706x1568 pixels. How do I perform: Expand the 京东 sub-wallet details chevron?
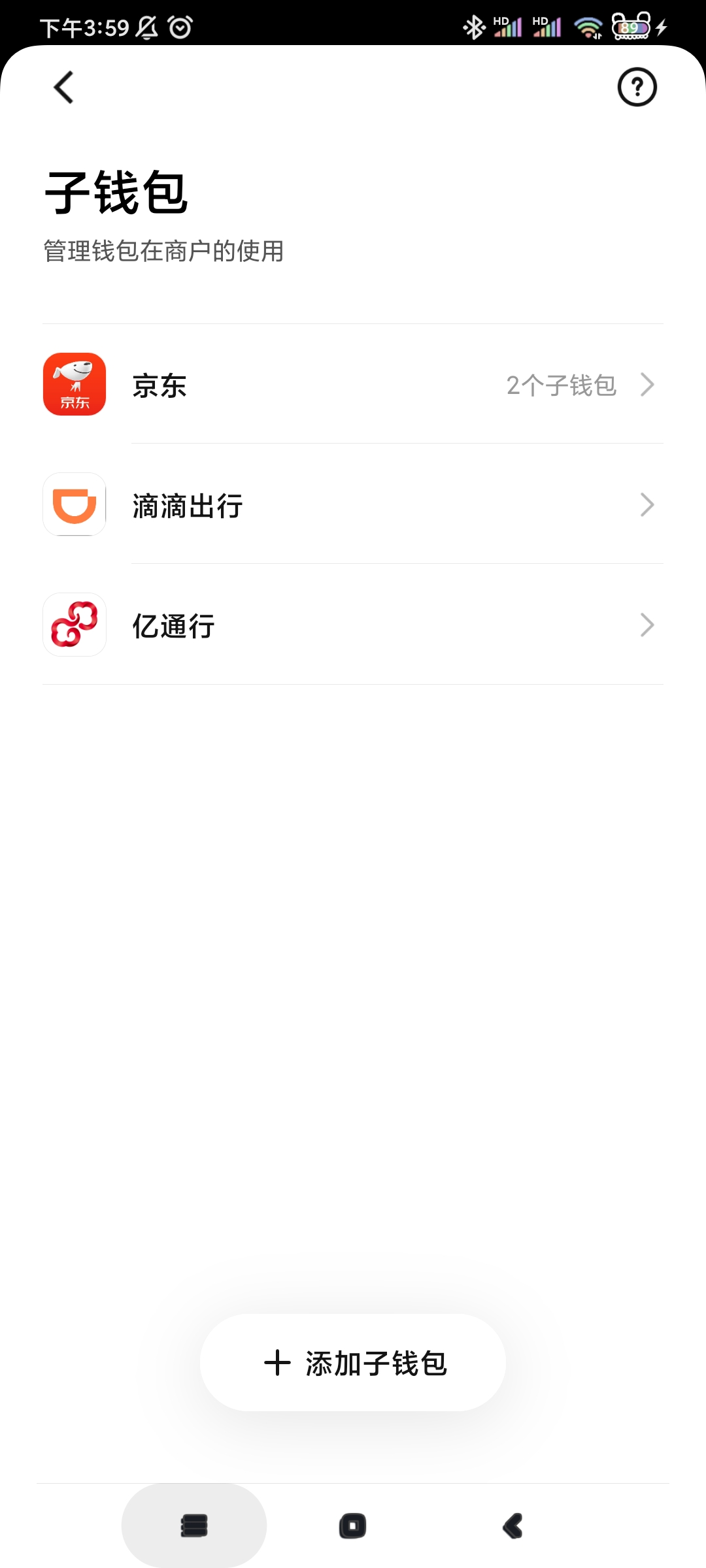[x=647, y=384]
